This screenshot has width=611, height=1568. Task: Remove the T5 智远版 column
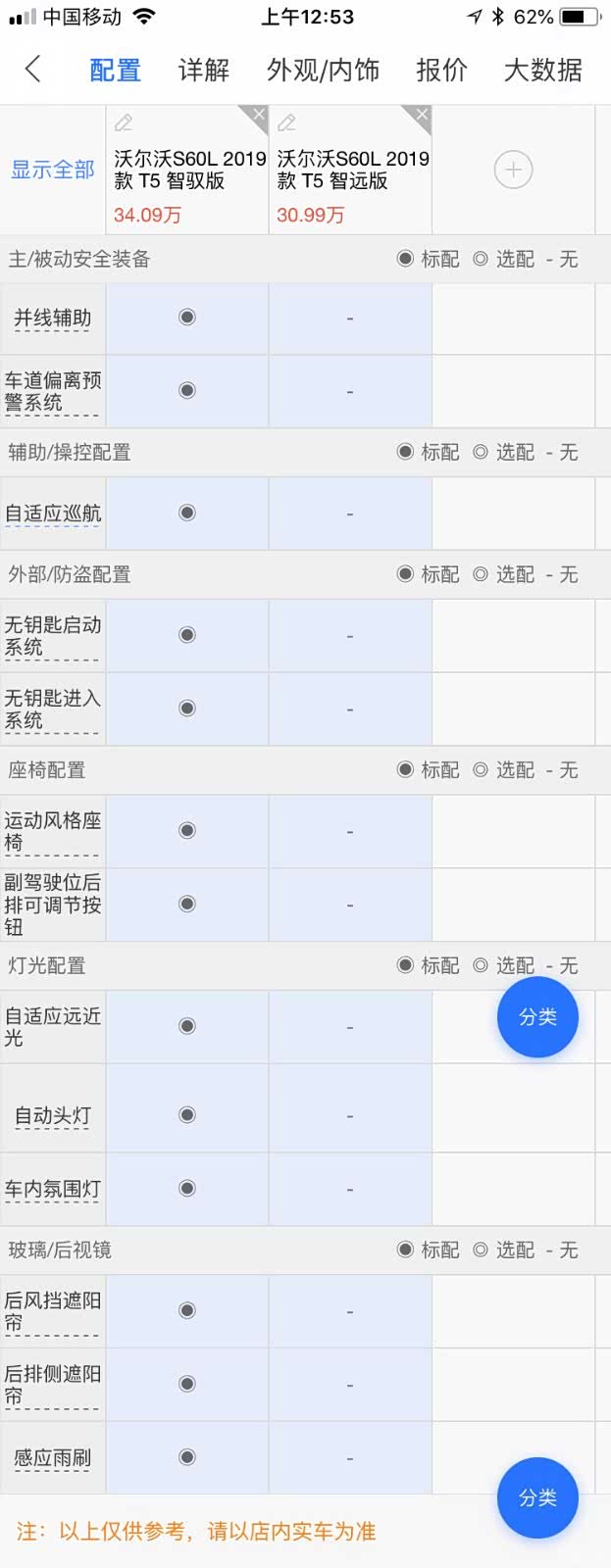(421, 116)
